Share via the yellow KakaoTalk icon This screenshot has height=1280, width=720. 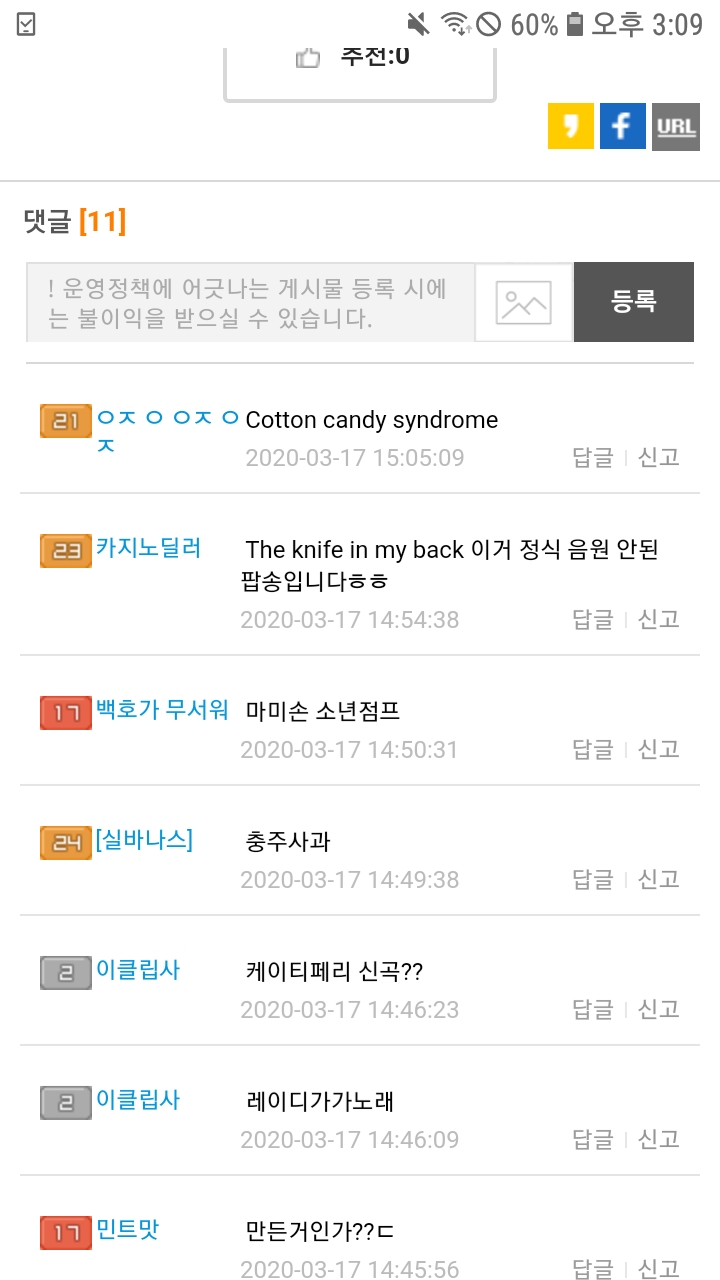coord(571,127)
